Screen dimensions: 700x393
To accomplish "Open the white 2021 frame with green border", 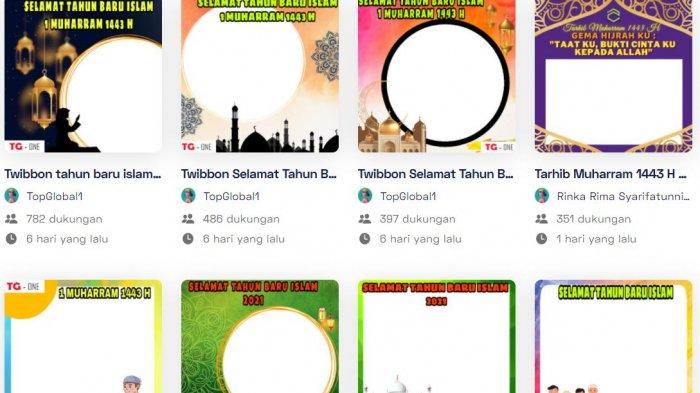I will 437,337.
